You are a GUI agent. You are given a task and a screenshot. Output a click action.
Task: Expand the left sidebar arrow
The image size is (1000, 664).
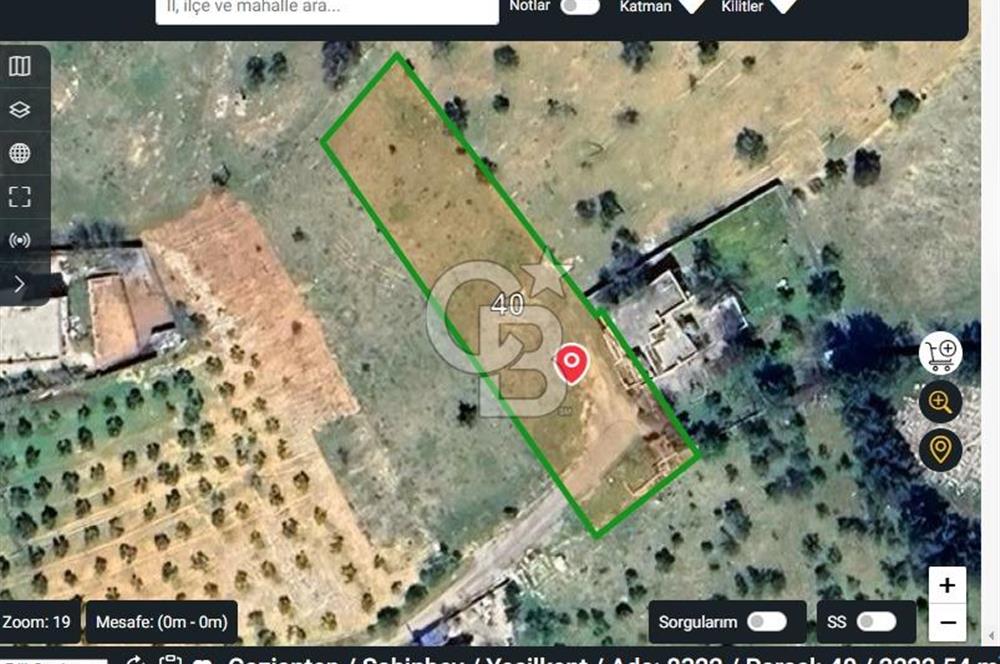pos(20,284)
